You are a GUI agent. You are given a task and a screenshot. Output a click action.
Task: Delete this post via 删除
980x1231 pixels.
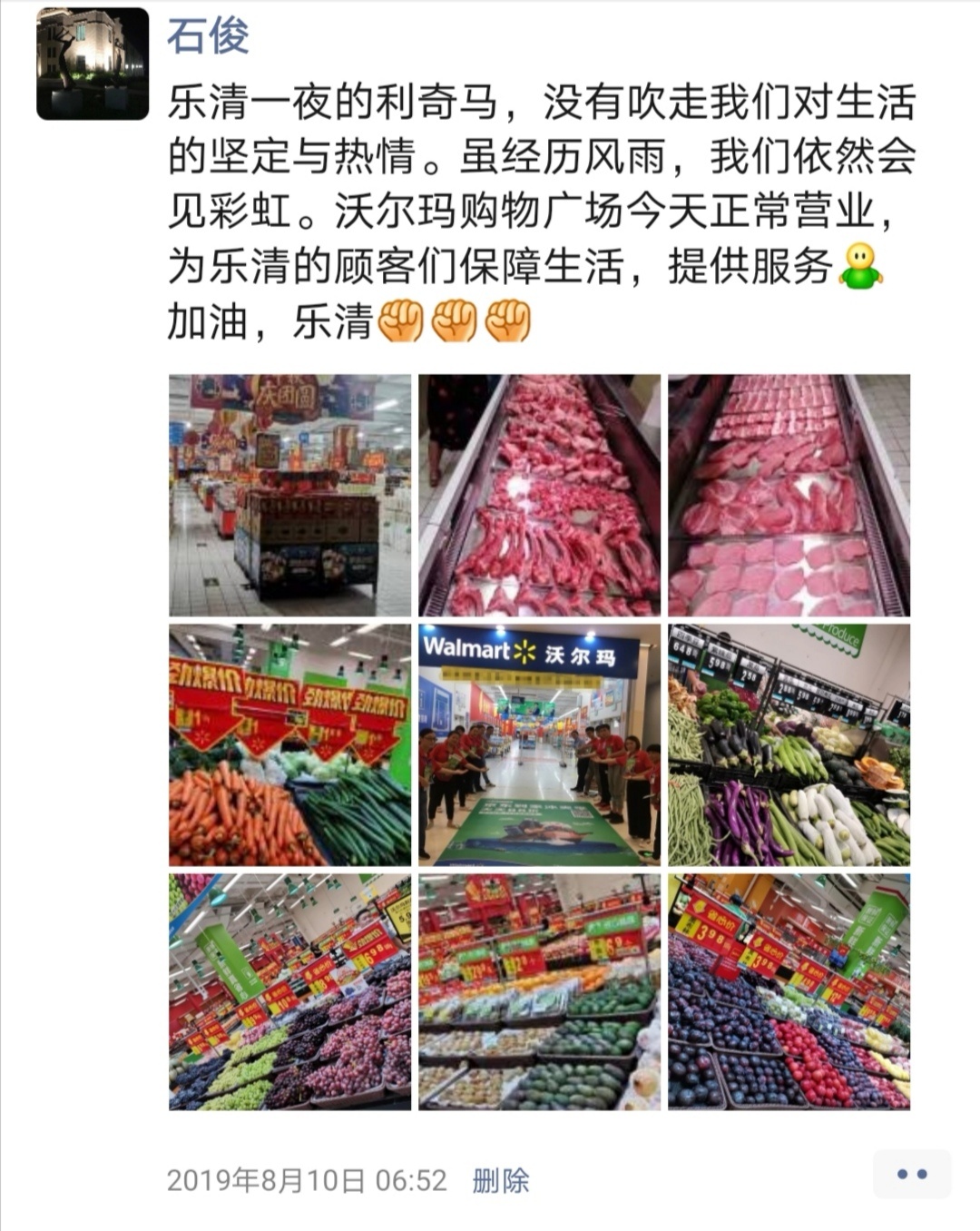[x=500, y=1180]
